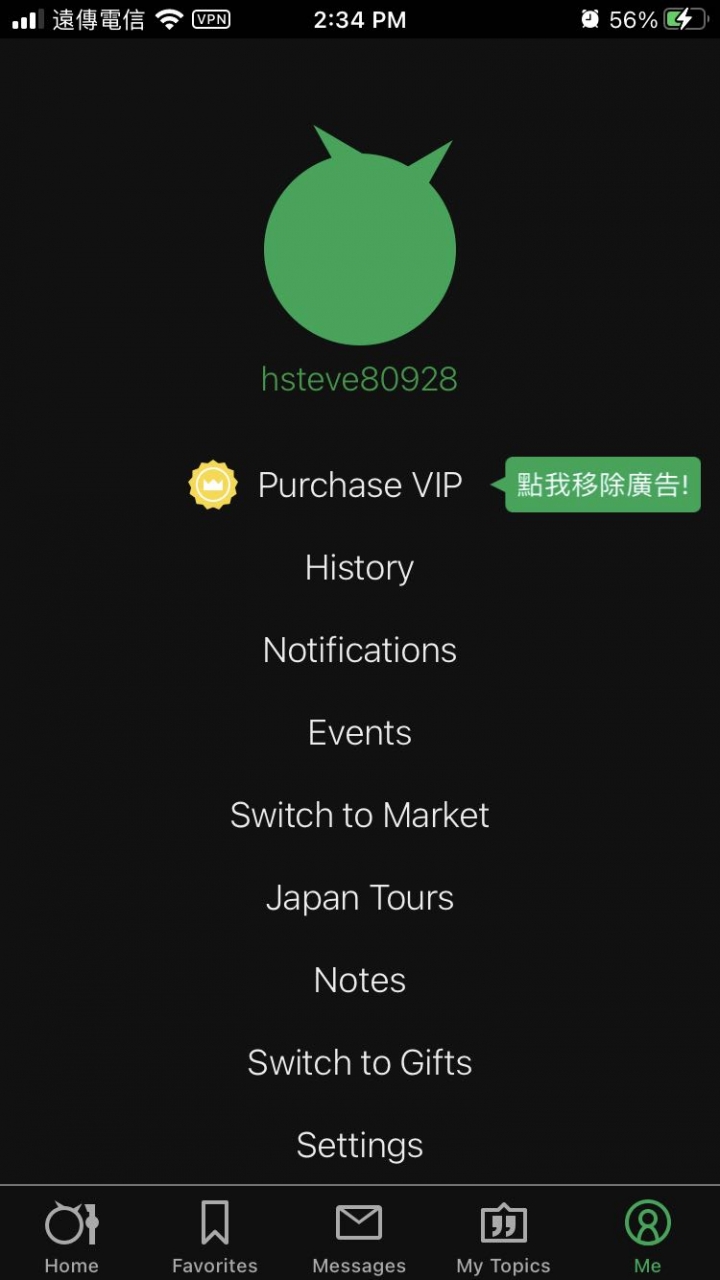Viewport: 720px width, 1280px height.
Task: Open the Messages tab
Action: 359,1237
